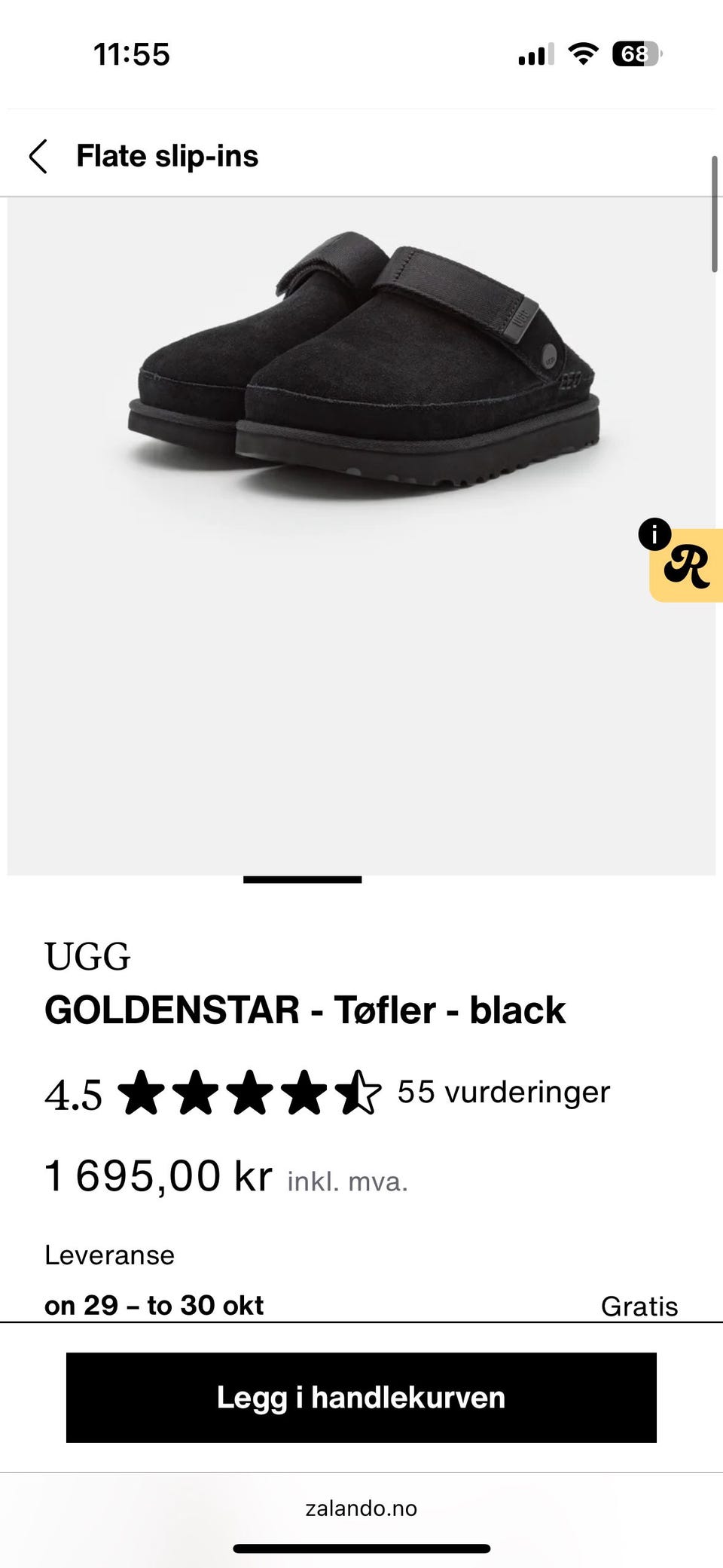Open the UGG brand name link

click(x=87, y=956)
